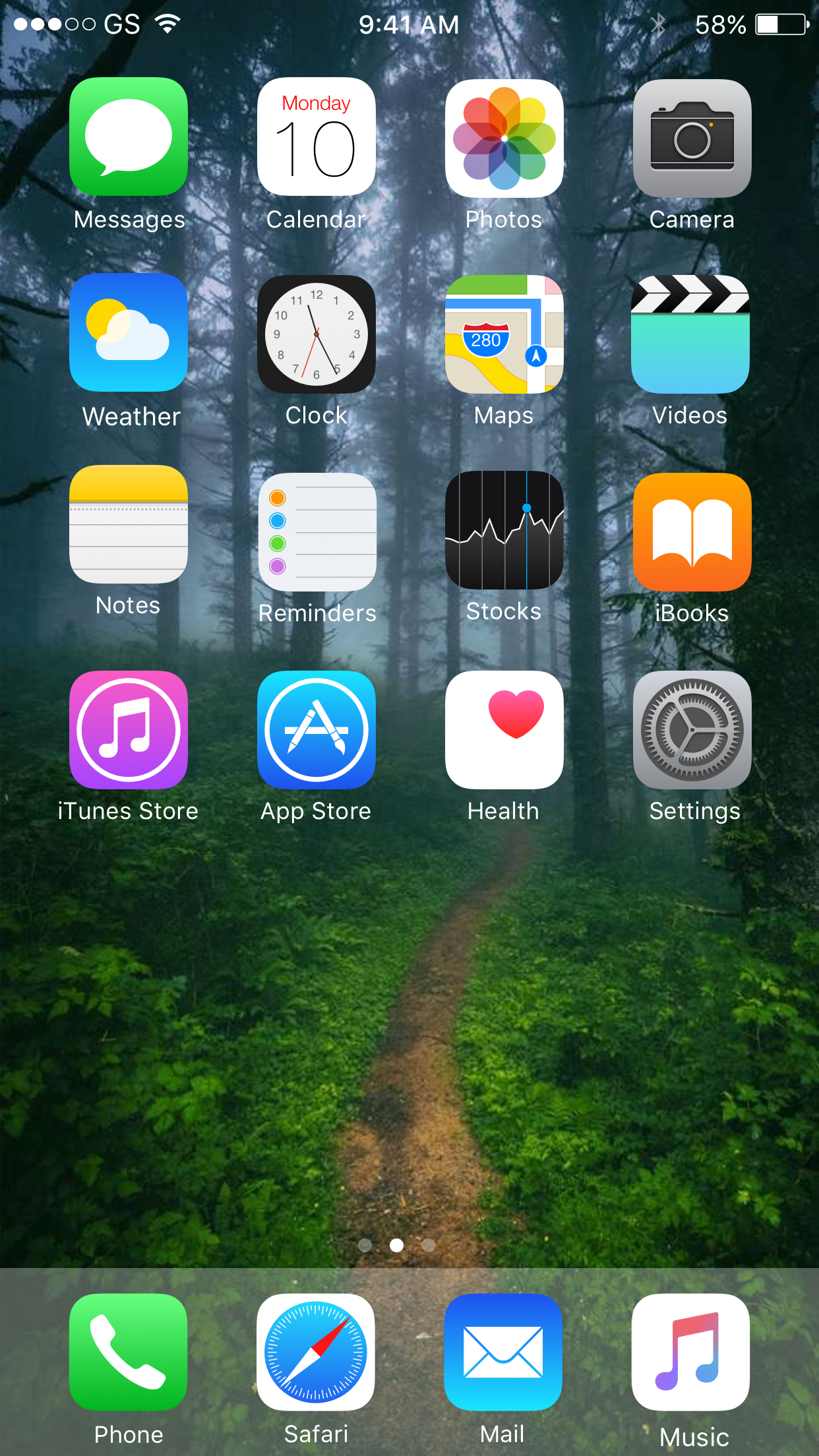Open Mail from the dock
The width and height of the screenshot is (819, 1456).
(503, 1352)
